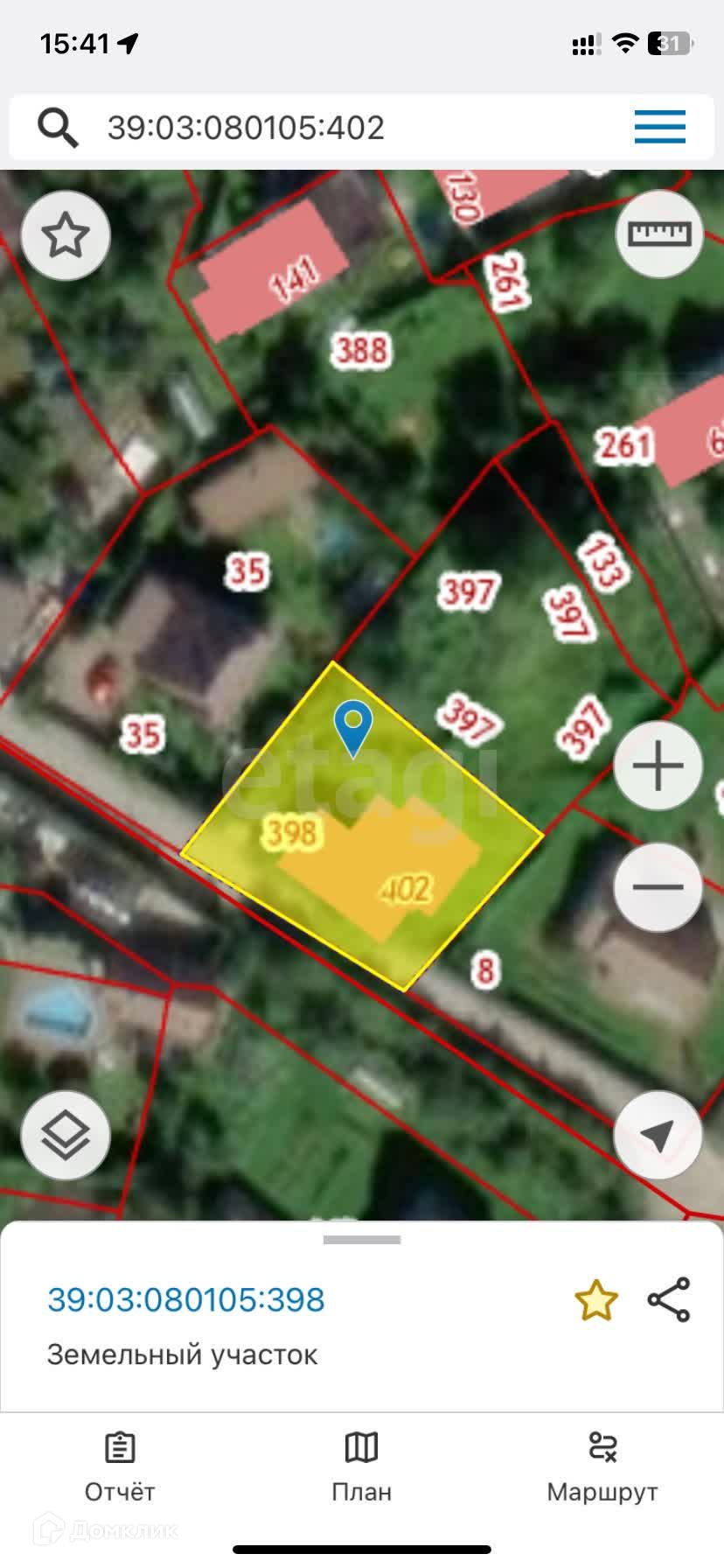Edit the cadastral number search field
Viewport: 724px width, 1568px height.
tap(350, 128)
